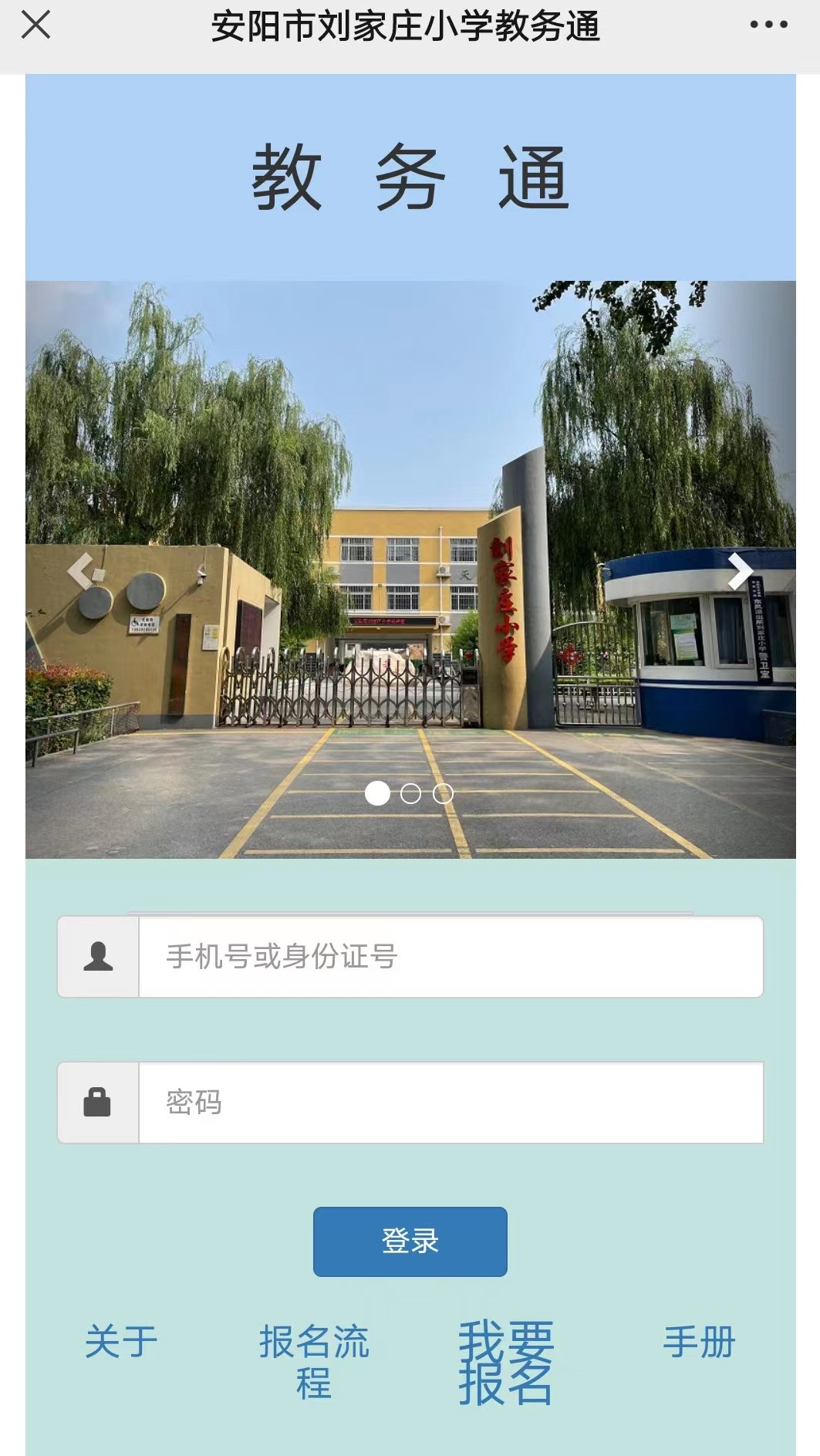Open the 关于 link
This screenshot has width=820, height=1456.
click(121, 1342)
